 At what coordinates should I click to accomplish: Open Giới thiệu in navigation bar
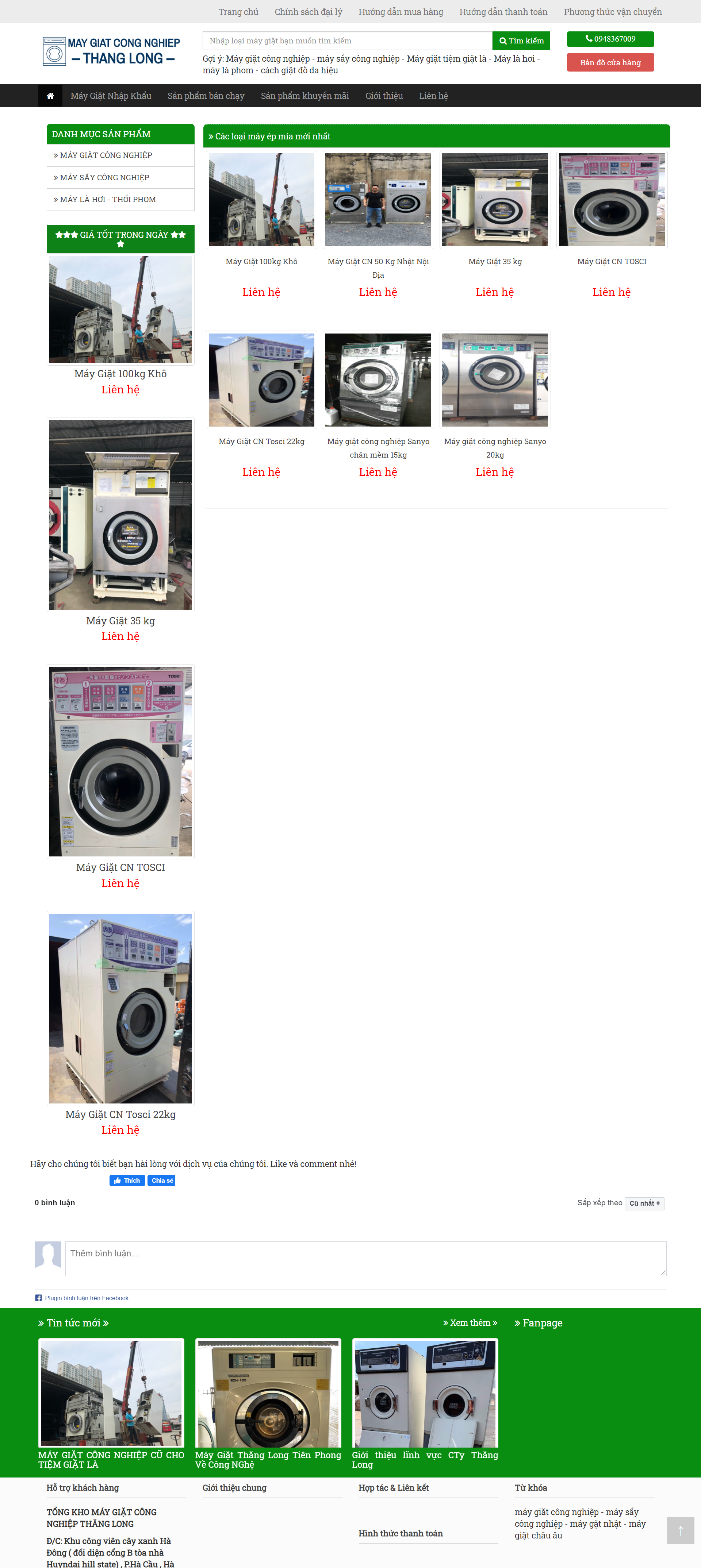tap(384, 96)
